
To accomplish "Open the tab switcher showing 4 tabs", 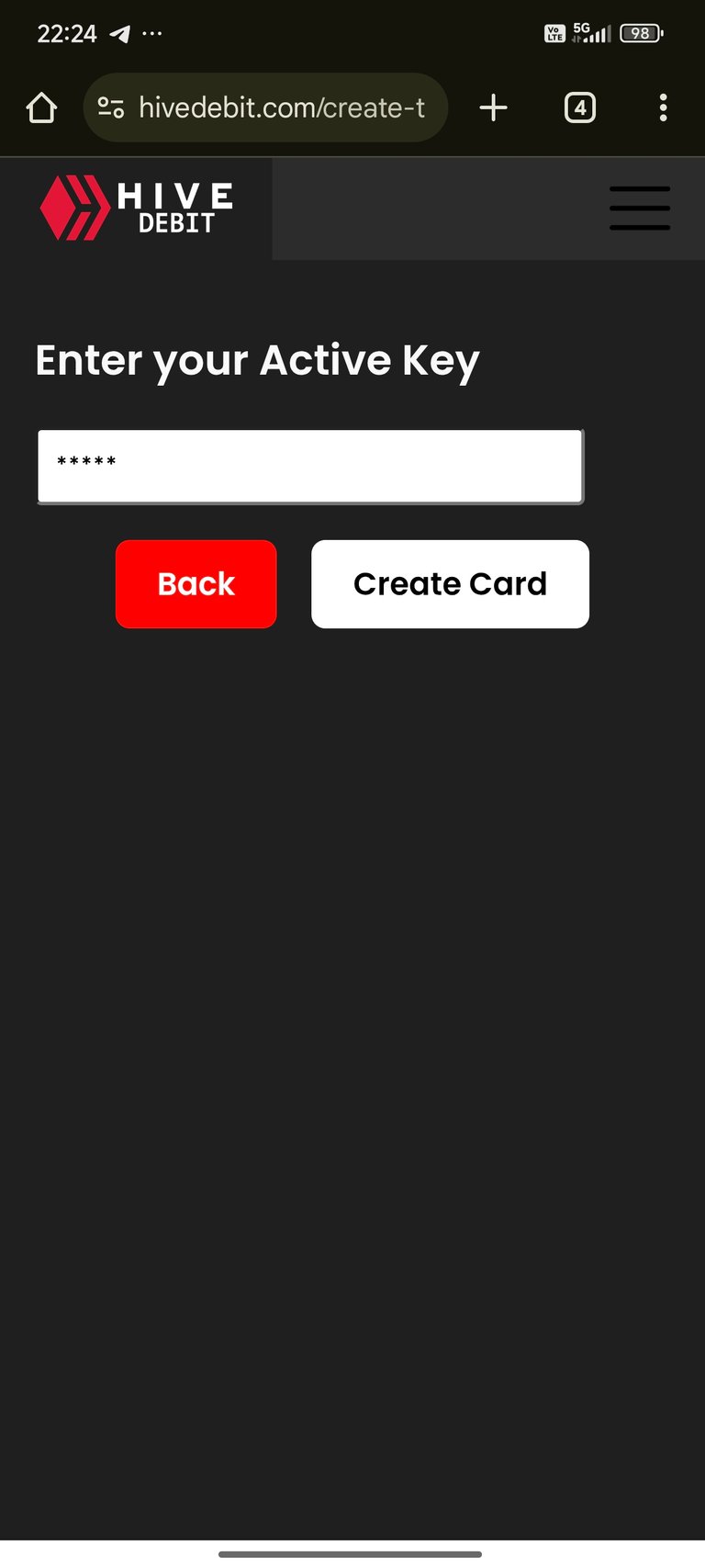I will 579,107.
